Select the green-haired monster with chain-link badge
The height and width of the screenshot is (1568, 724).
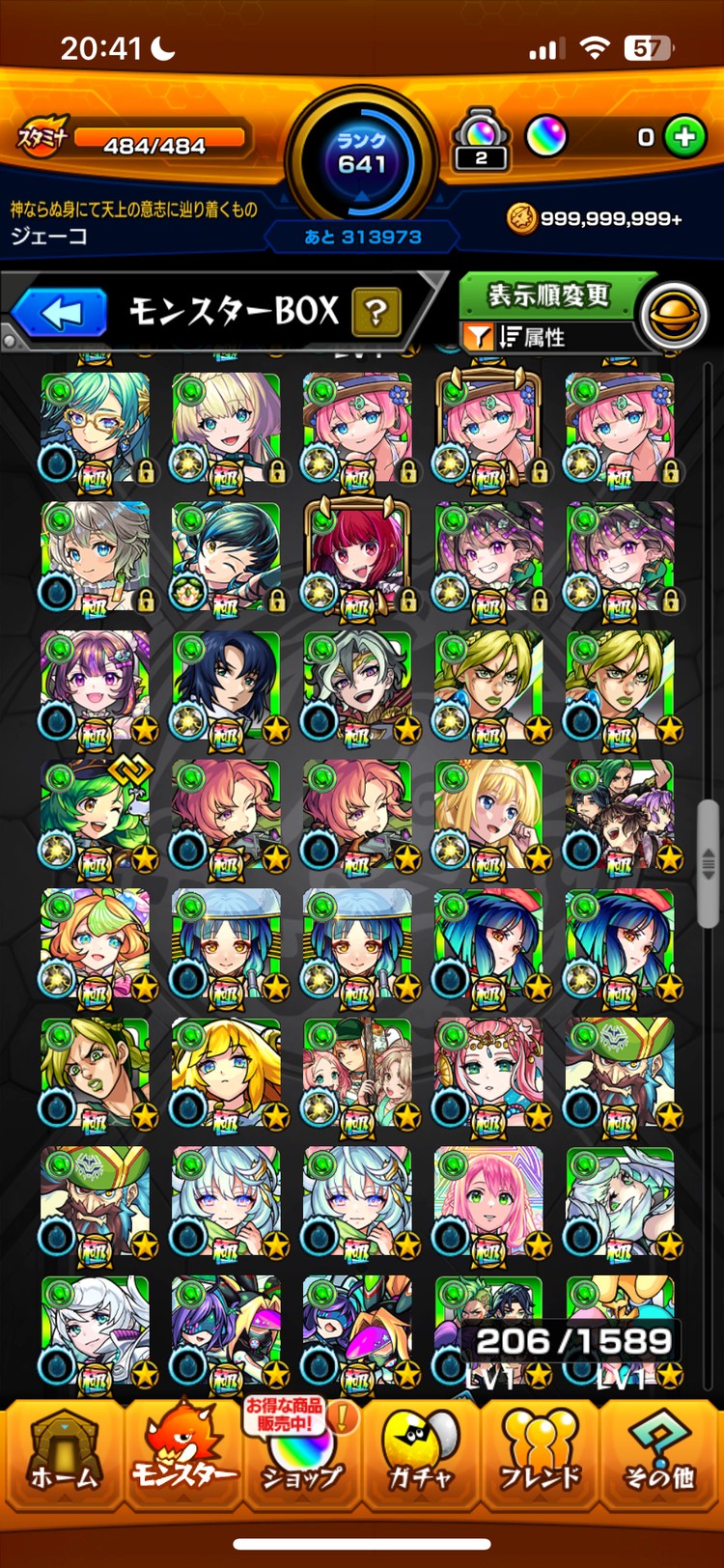tap(95, 816)
